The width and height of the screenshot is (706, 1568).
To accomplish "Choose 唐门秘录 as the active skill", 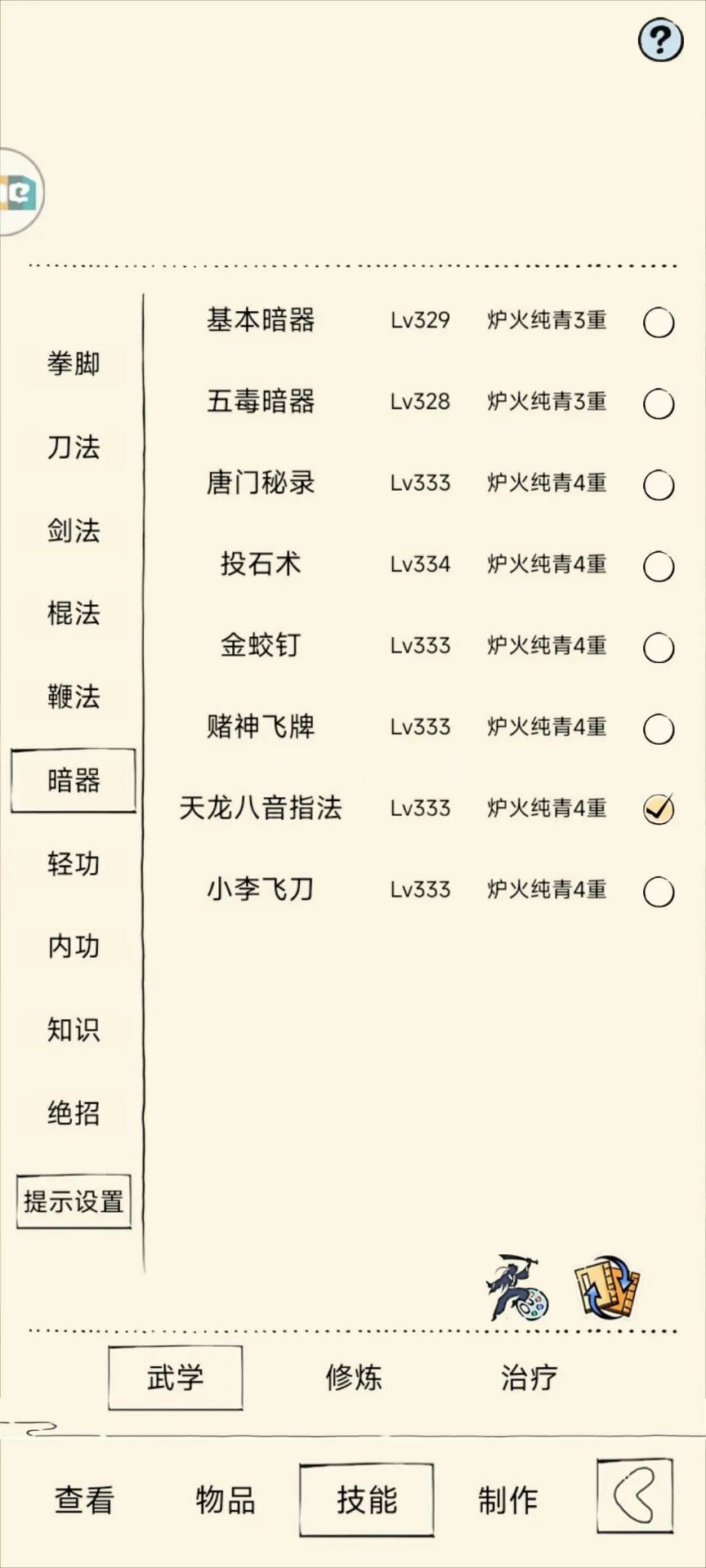I will tap(659, 485).
